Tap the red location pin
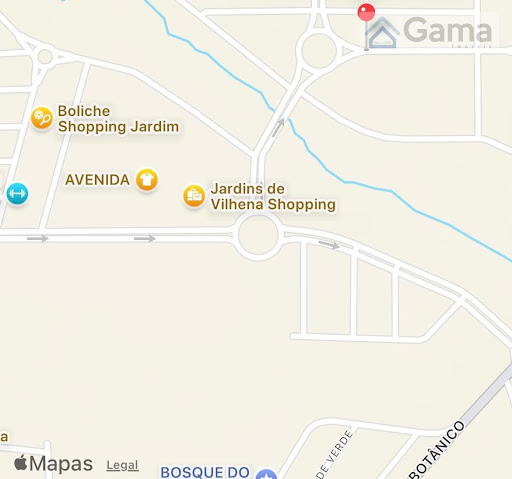Image resolution: width=512 pixels, height=479 pixels. pyautogui.click(x=366, y=13)
